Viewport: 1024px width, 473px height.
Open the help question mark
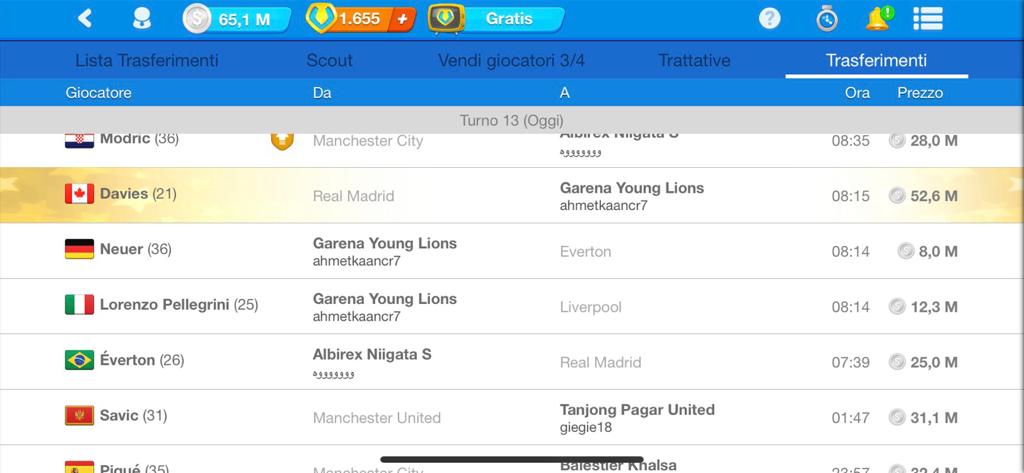769,18
